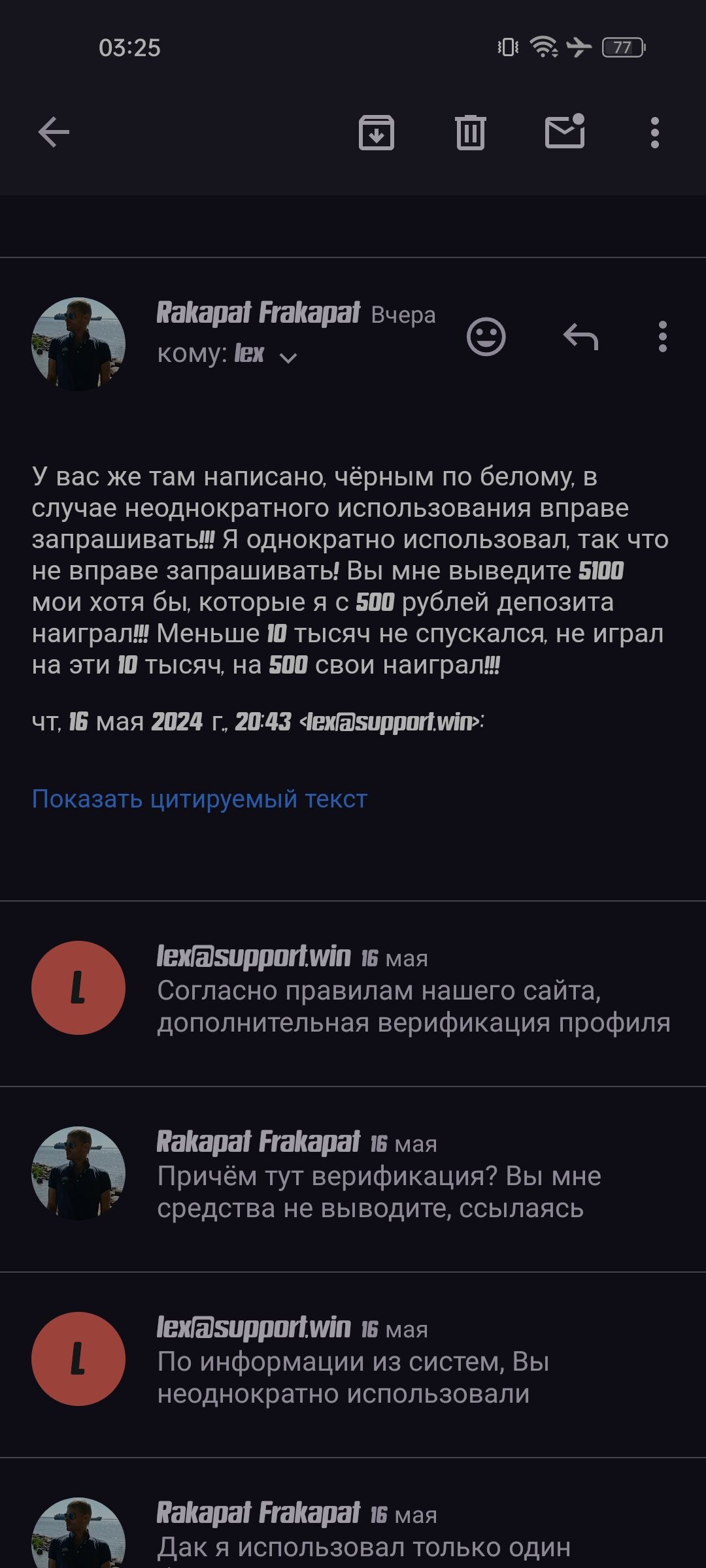Go back to the inbox
This screenshot has width=706, height=1568.
tap(54, 133)
